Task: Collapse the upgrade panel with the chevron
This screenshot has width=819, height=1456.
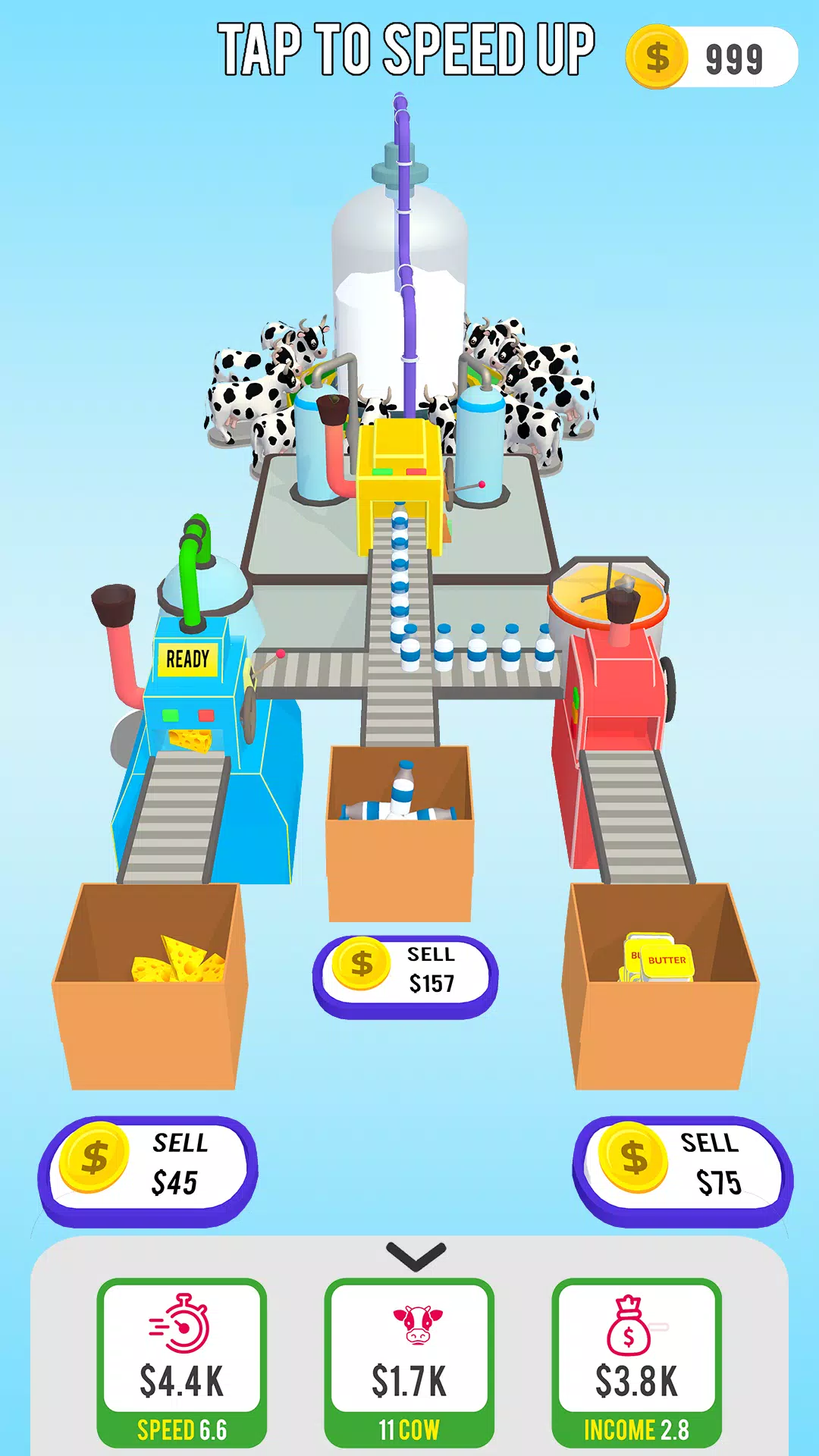Action: [416, 1256]
